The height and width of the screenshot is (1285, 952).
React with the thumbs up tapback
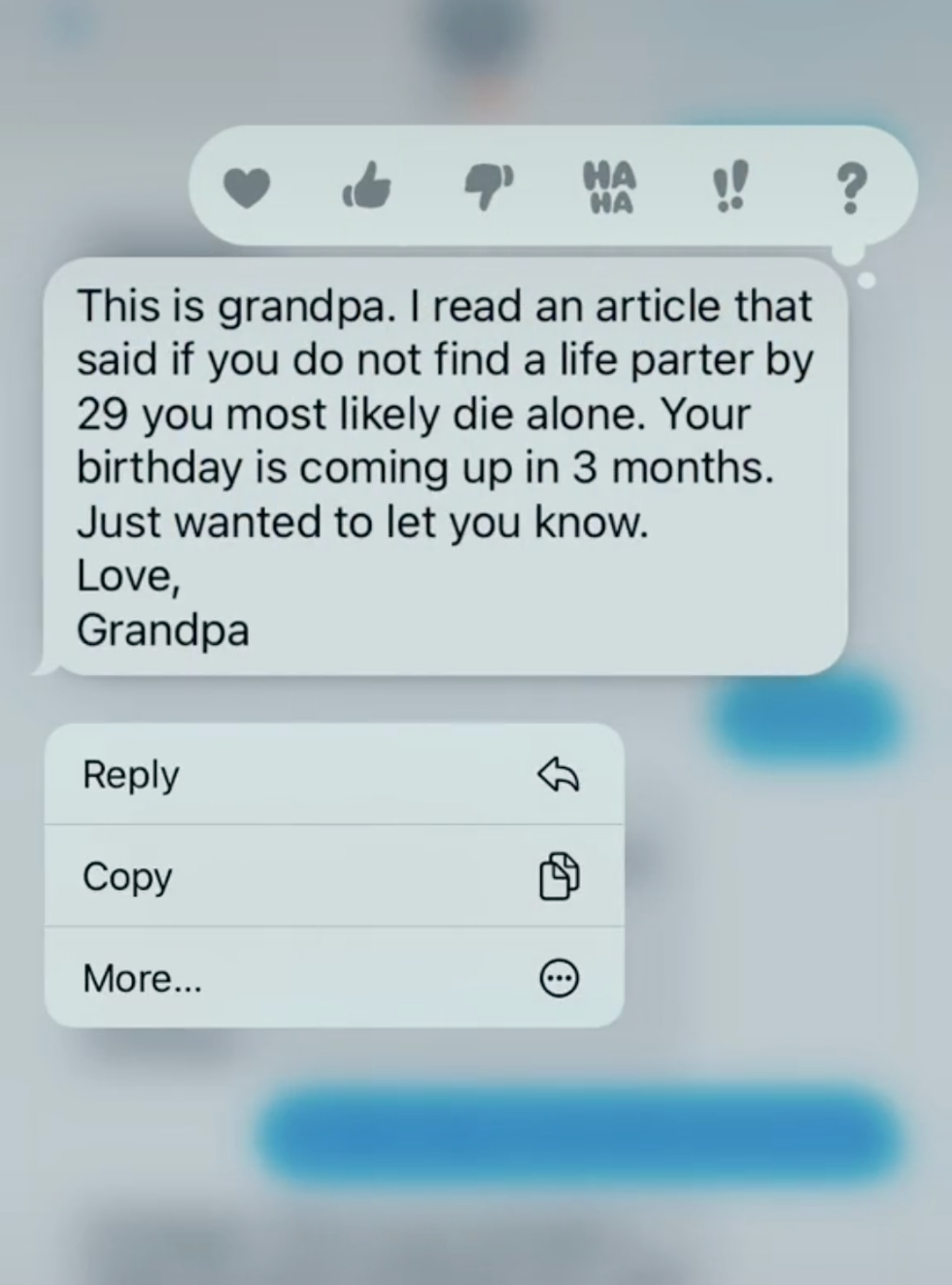(x=367, y=186)
